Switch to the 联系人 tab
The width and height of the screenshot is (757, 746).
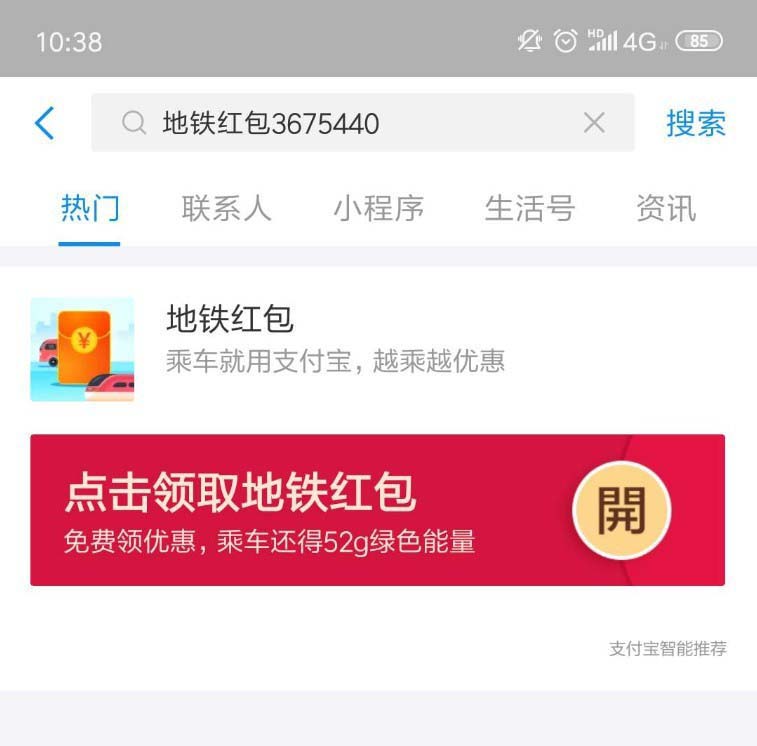tap(227, 208)
